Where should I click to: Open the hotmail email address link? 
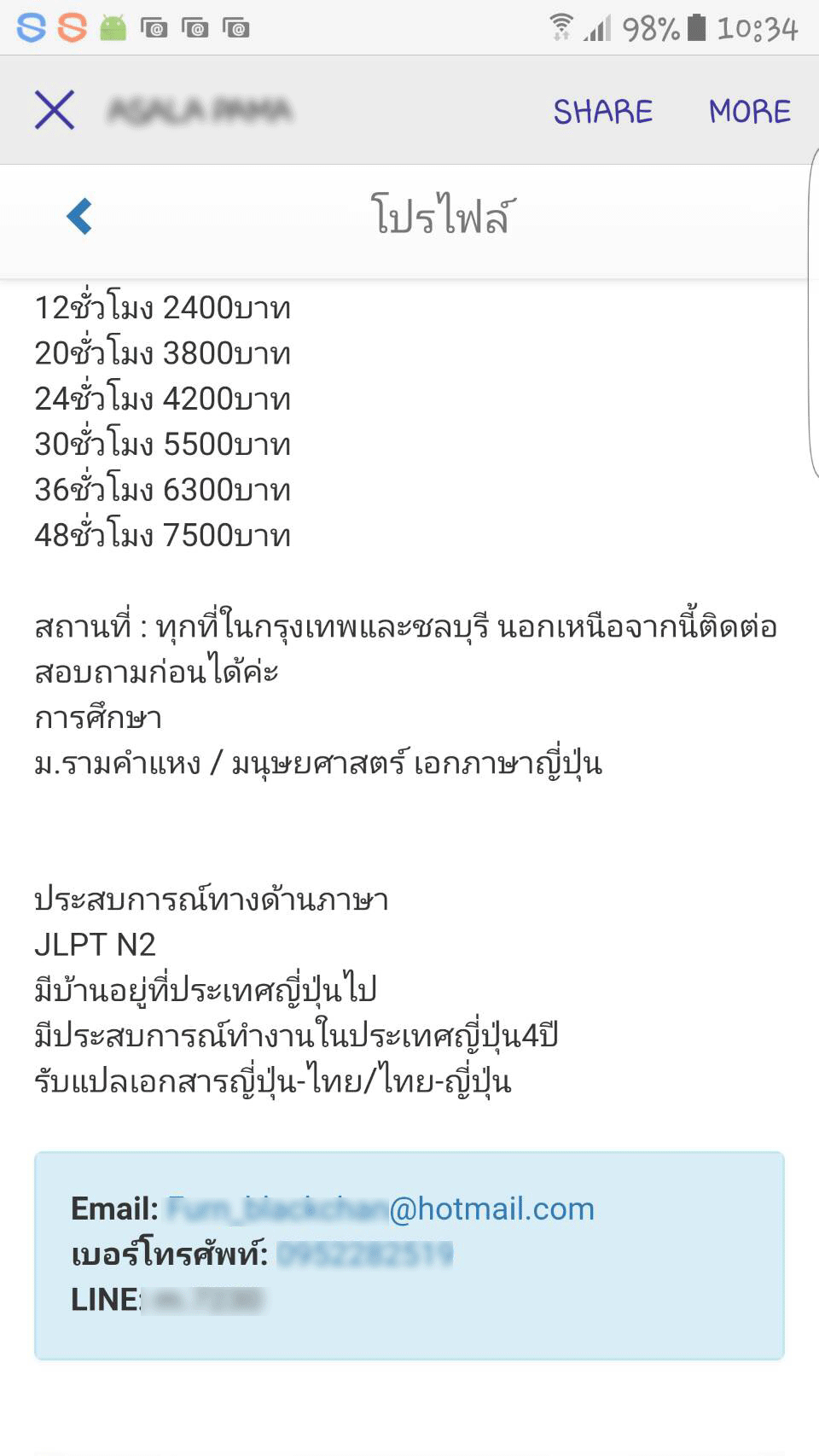click(380, 1208)
